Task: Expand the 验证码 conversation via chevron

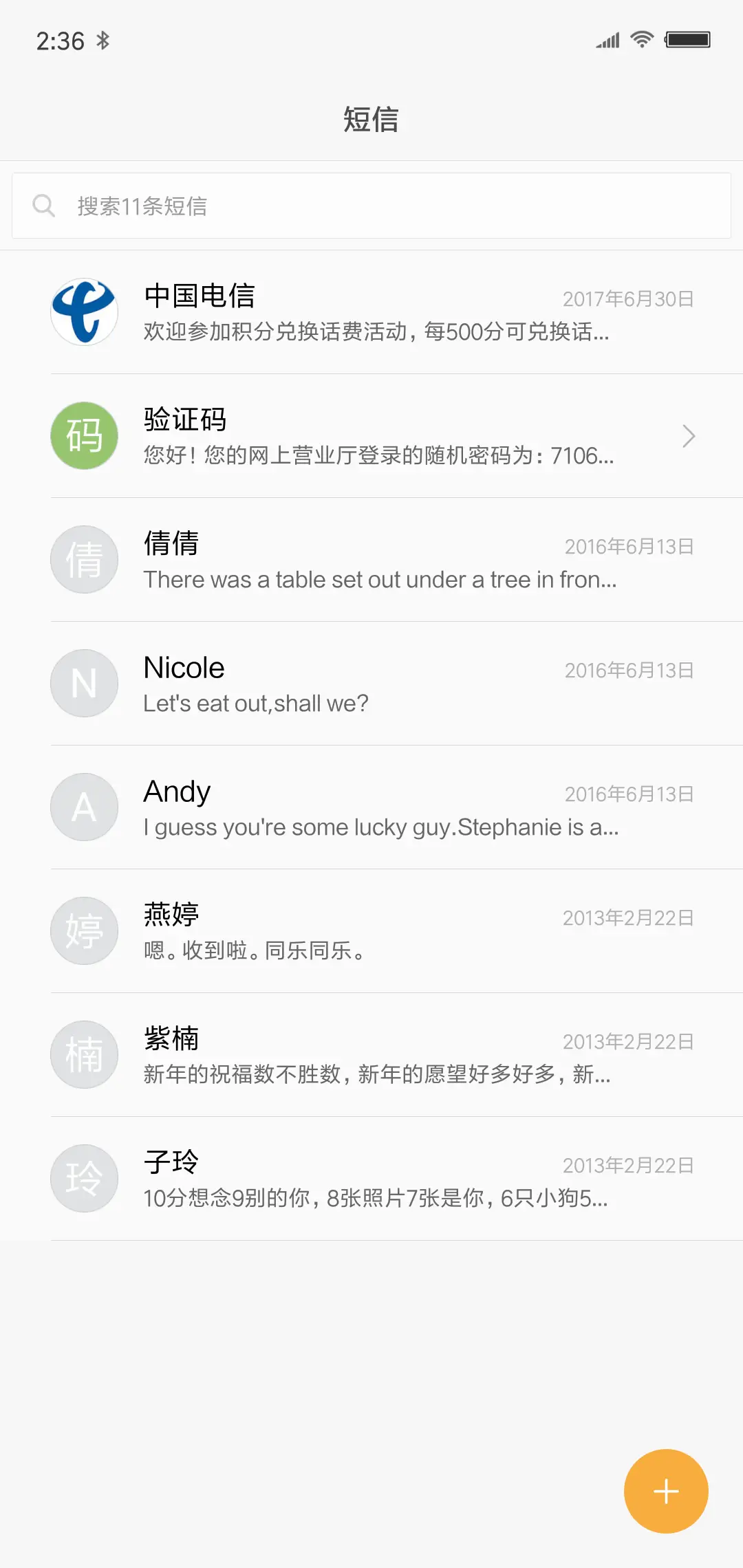Action: pyautogui.click(x=689, y=435)
